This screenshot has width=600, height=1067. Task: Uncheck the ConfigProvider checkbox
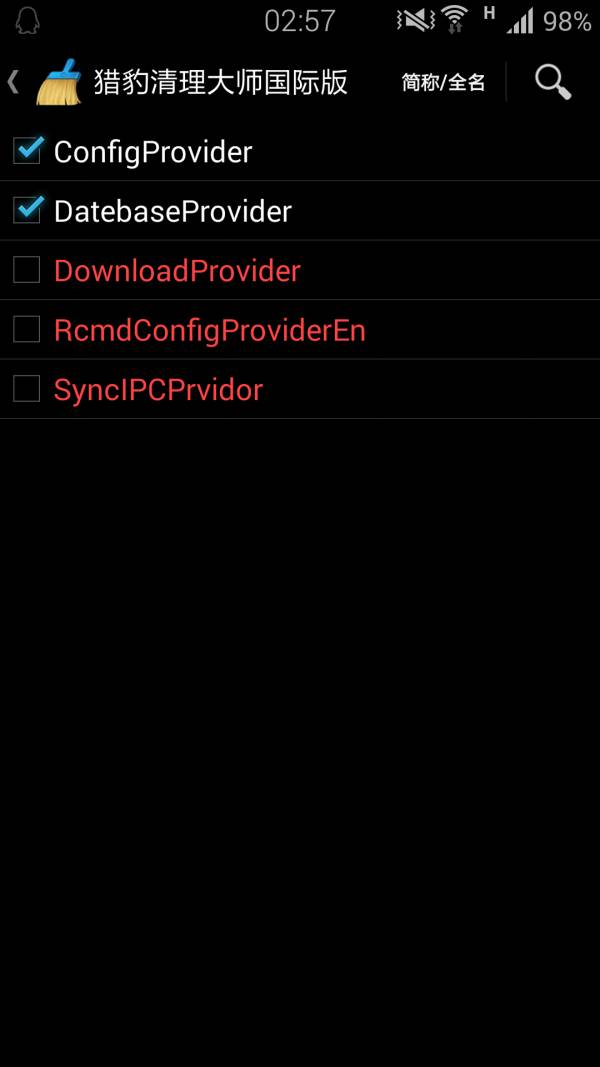point(27,150)
